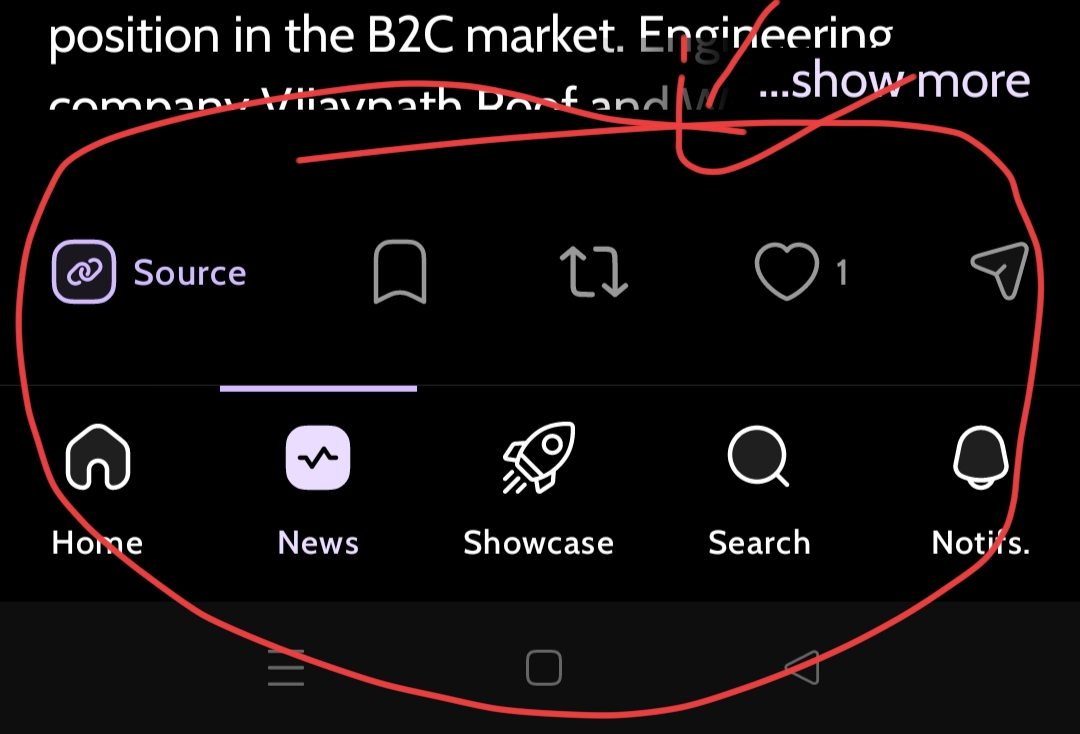This screenshot has height=734, width=1080.
Task: Open the Notifs. tab
Action: 980,487
